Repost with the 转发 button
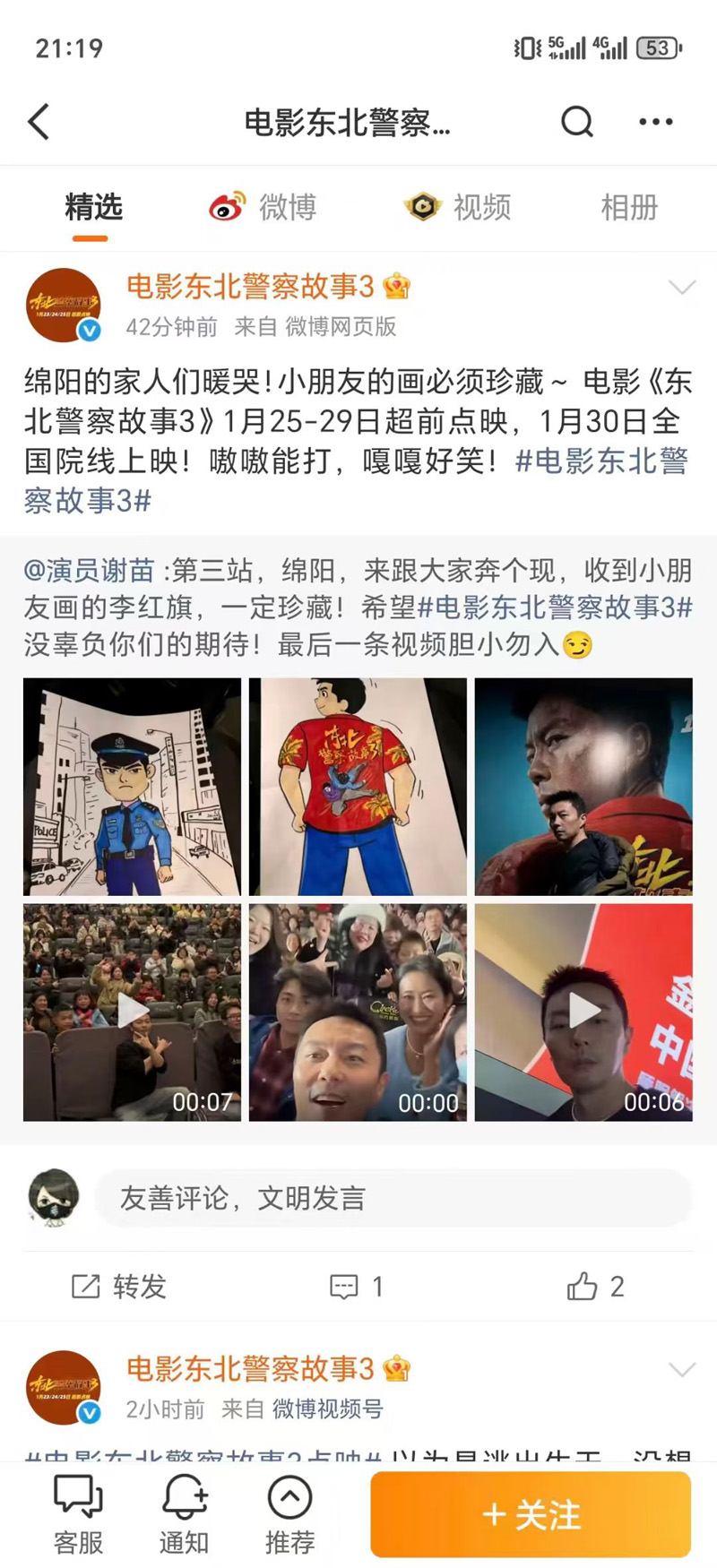 [119, 1287]
